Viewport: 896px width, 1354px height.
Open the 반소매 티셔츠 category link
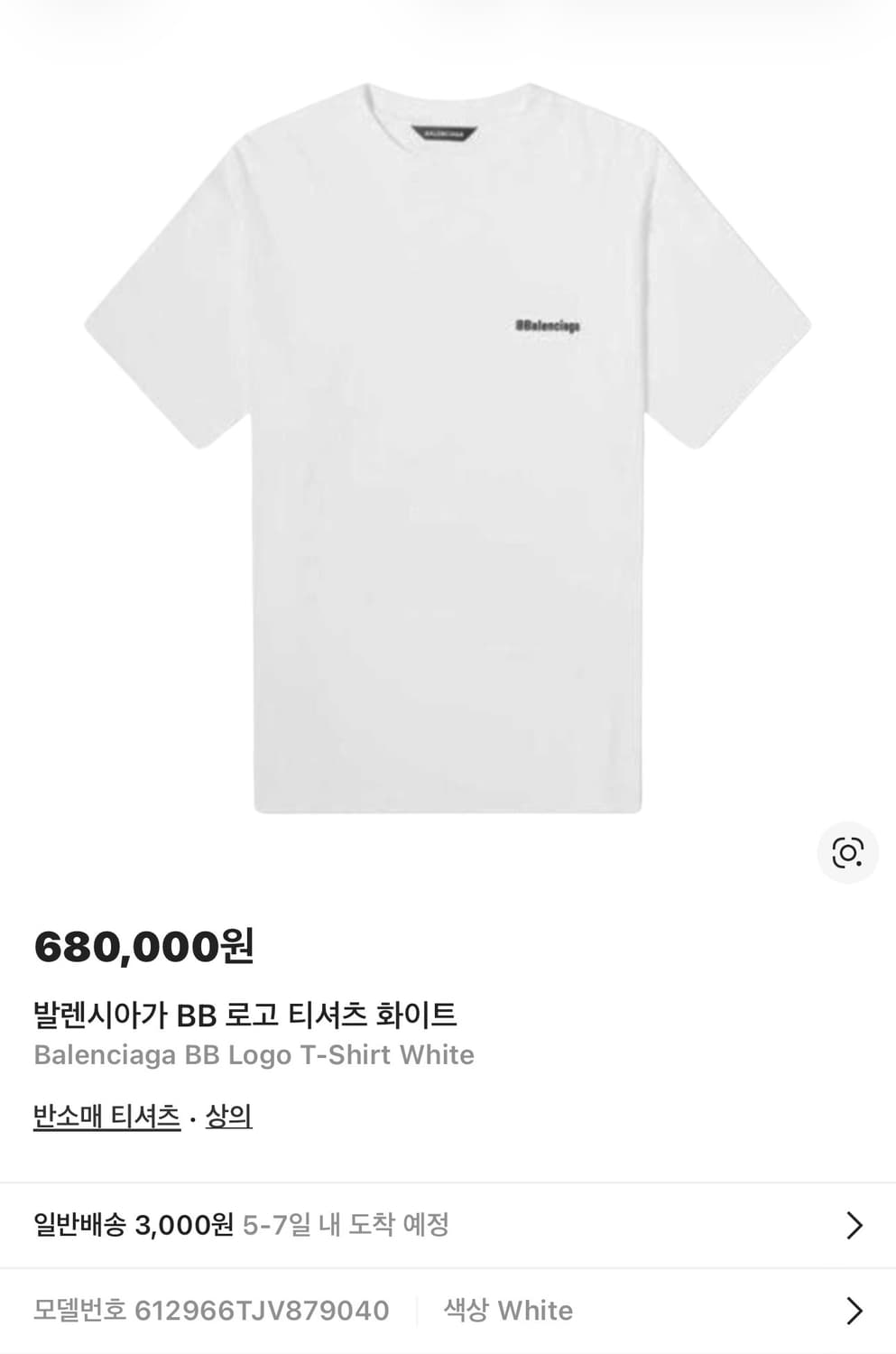click(103, 1116)
